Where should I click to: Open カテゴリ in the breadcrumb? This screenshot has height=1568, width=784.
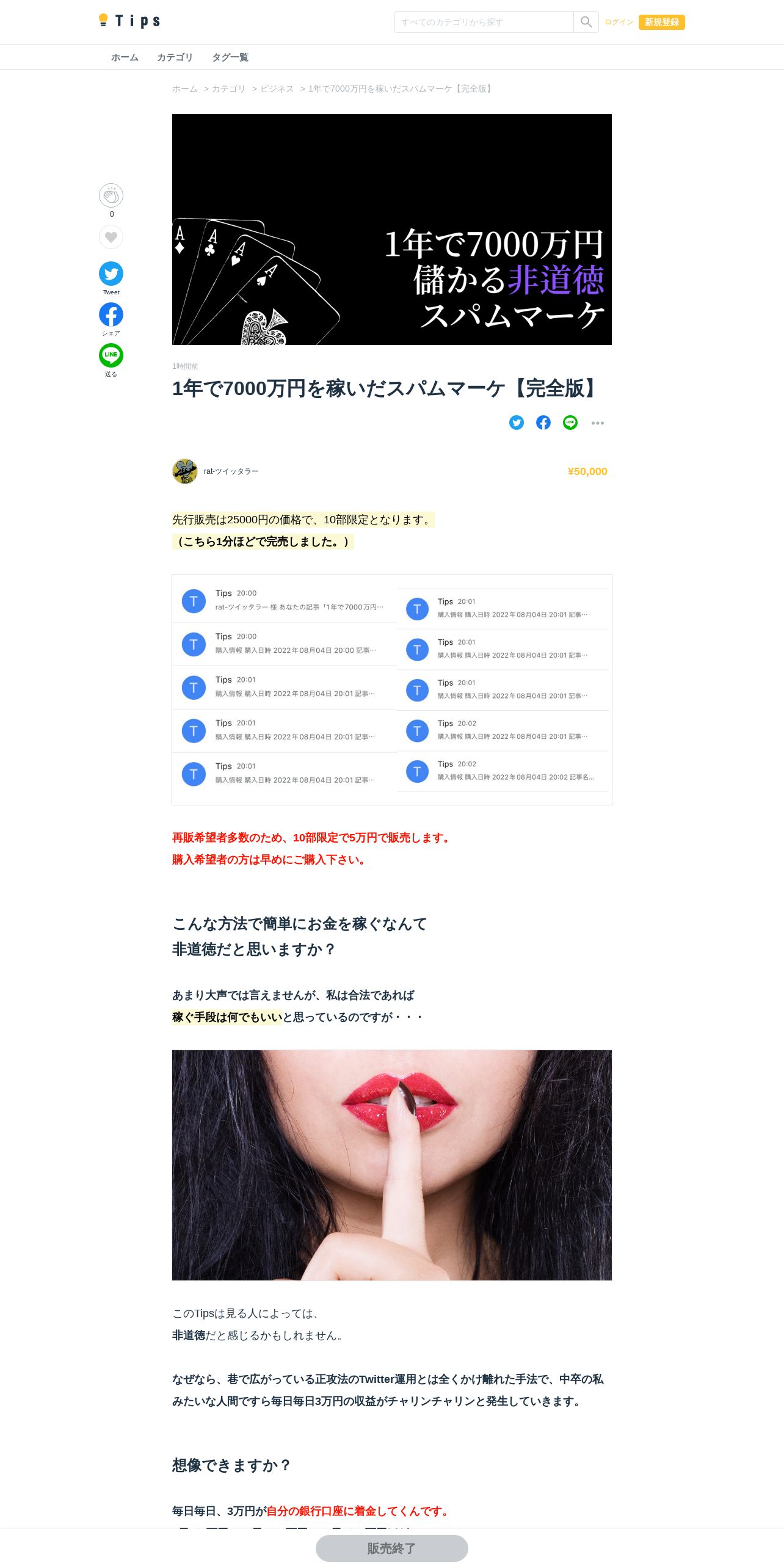click(x=228, y=89)
